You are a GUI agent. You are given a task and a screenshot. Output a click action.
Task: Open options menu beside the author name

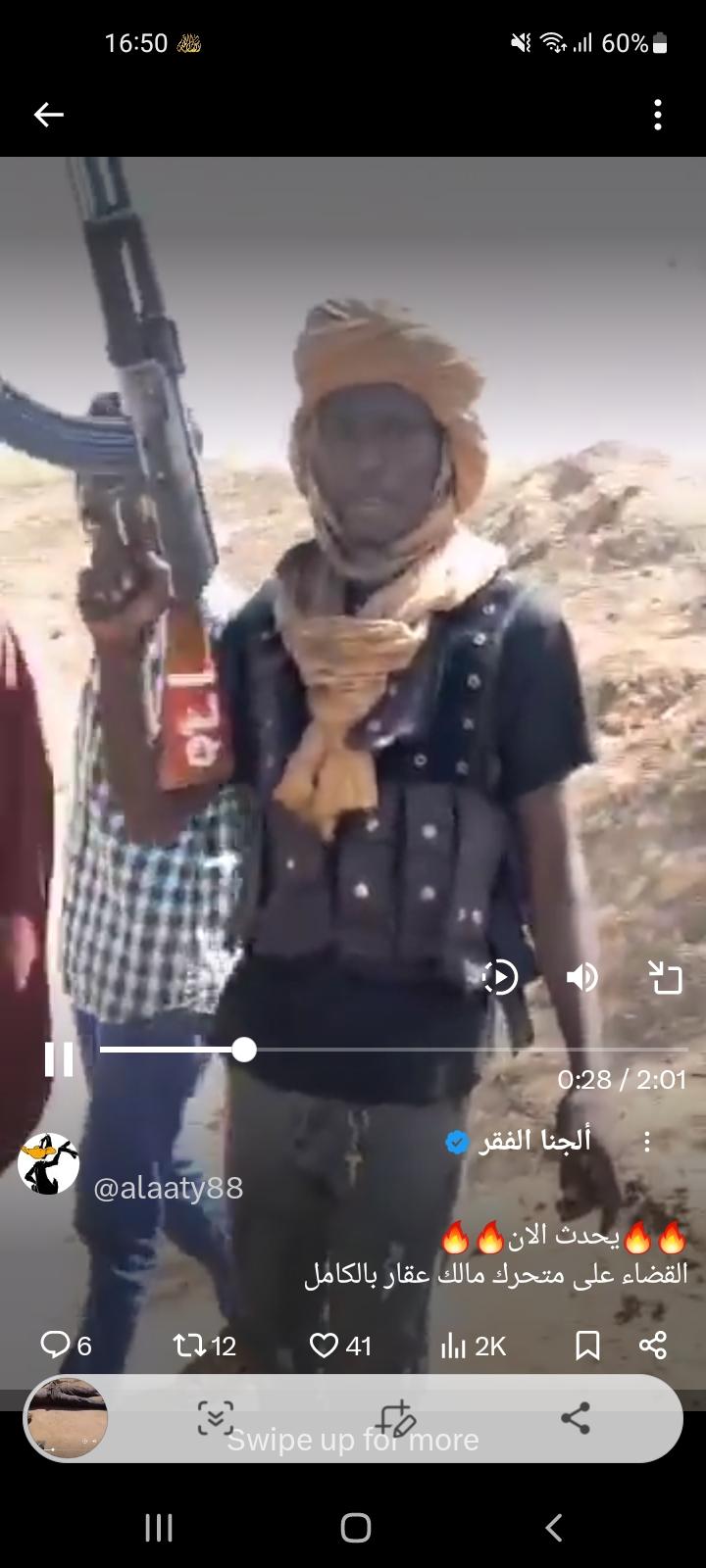[647, 1142]
